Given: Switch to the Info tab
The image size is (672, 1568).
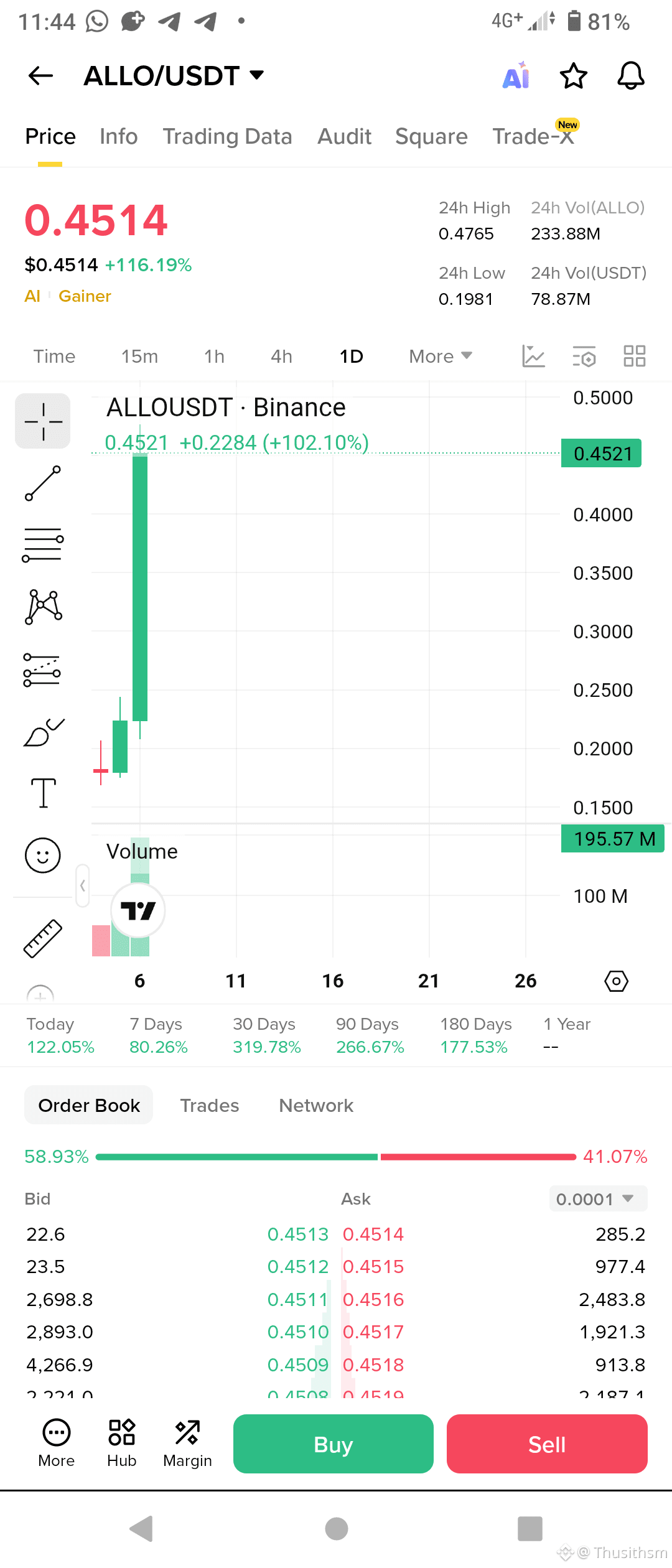Looking at the screenshot, I should (x=119, y=136).
